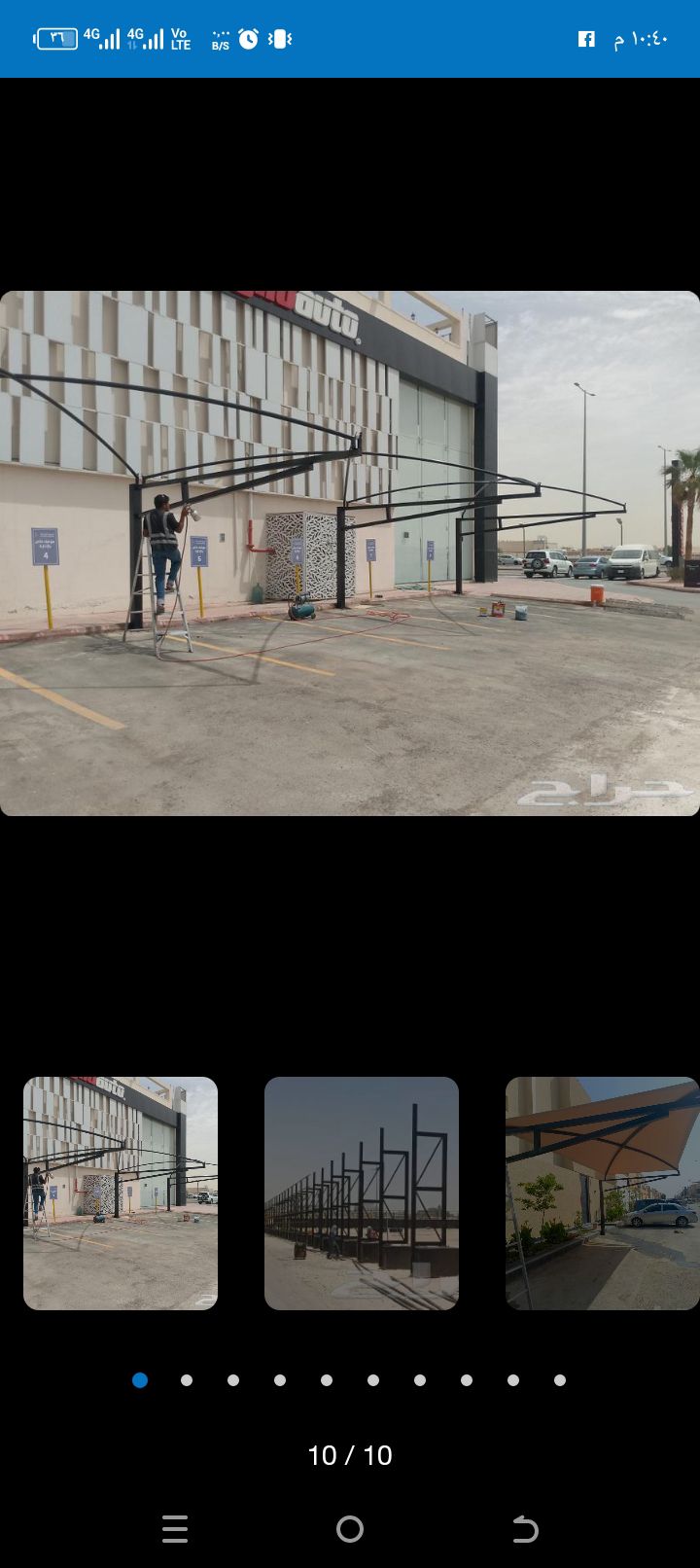
Task: Select the steel frame structure thumbnail
Action: coord(362,1193)
